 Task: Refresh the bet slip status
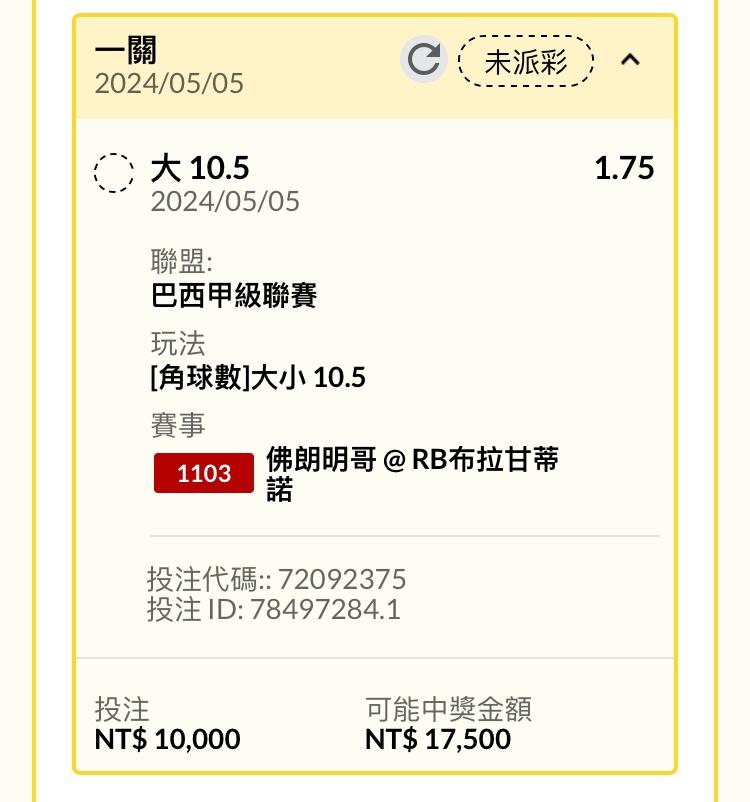click(424, 60)
